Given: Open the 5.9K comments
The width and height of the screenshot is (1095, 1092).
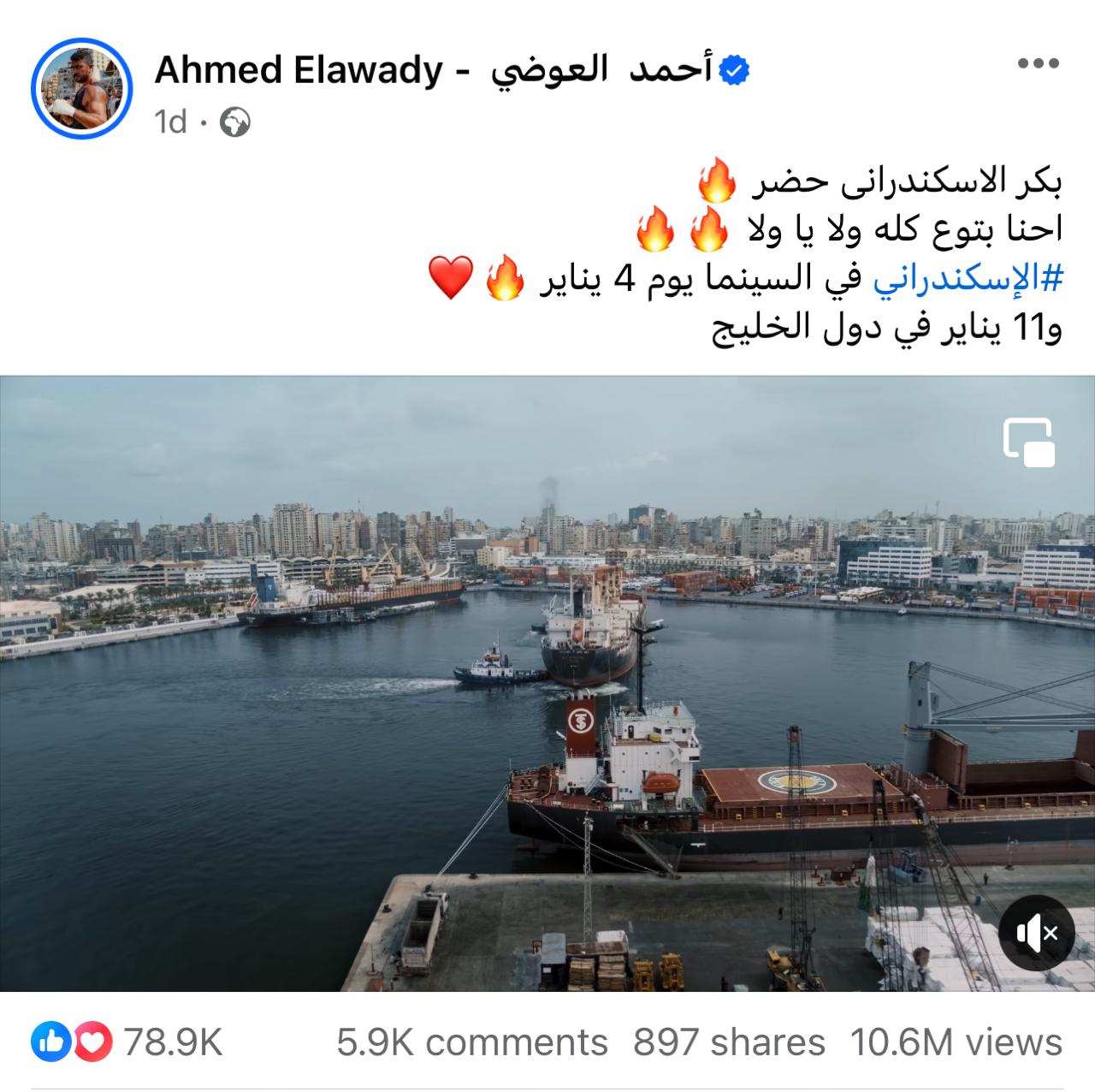Looking at the screenshot, I should click(471, 1042).
